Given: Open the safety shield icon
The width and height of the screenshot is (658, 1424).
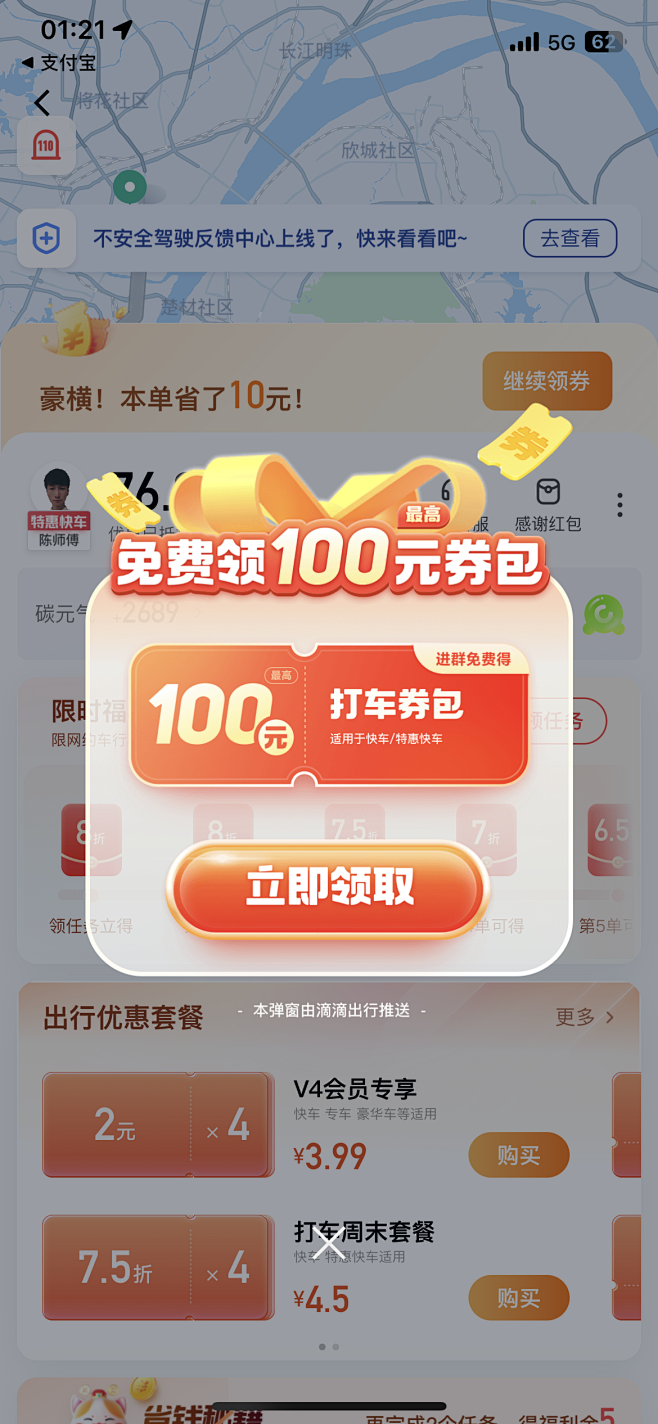Looking at the screenshot, I should click(46, 238).
